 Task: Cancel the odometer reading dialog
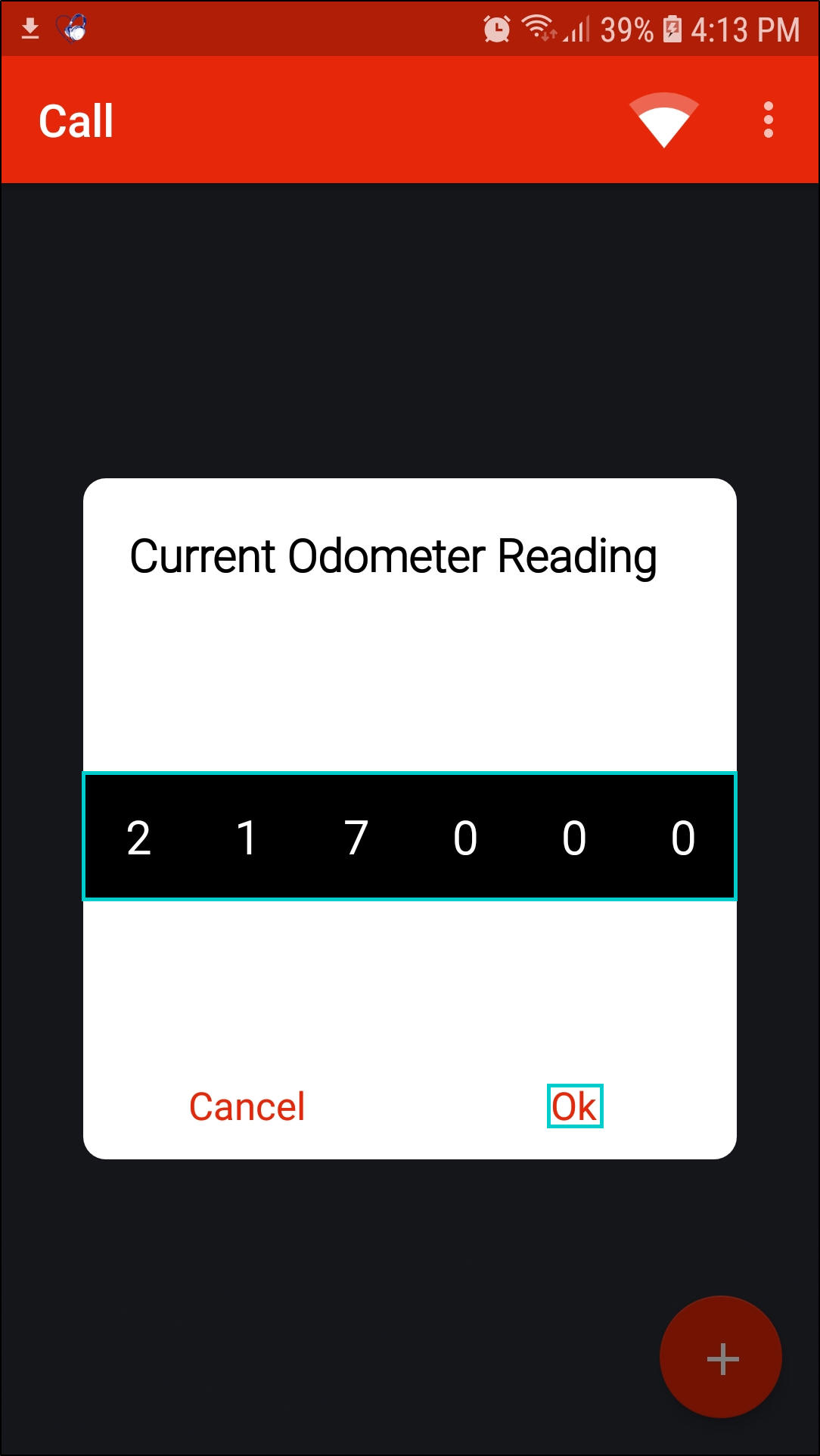tap(247, 1106)
